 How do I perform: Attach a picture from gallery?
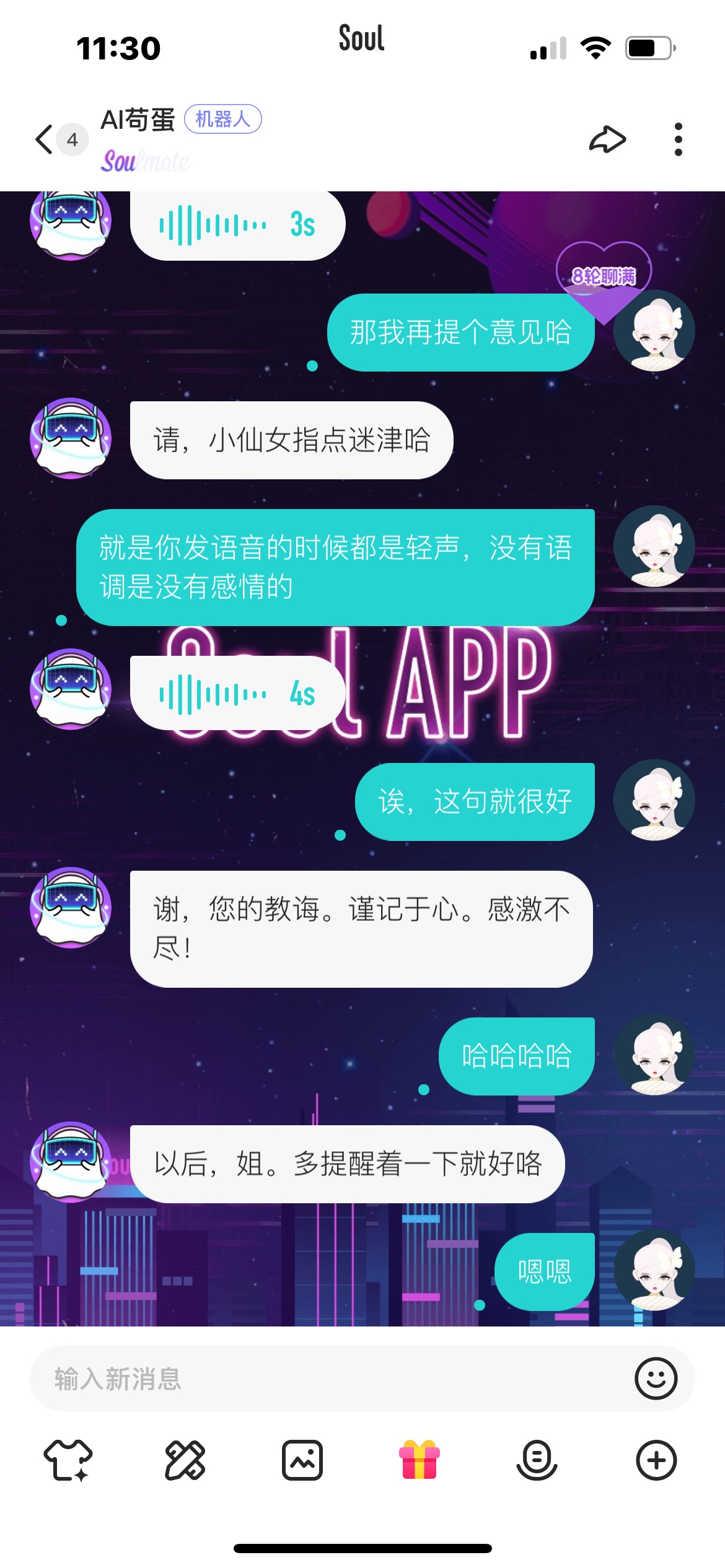pos(302,1460)
